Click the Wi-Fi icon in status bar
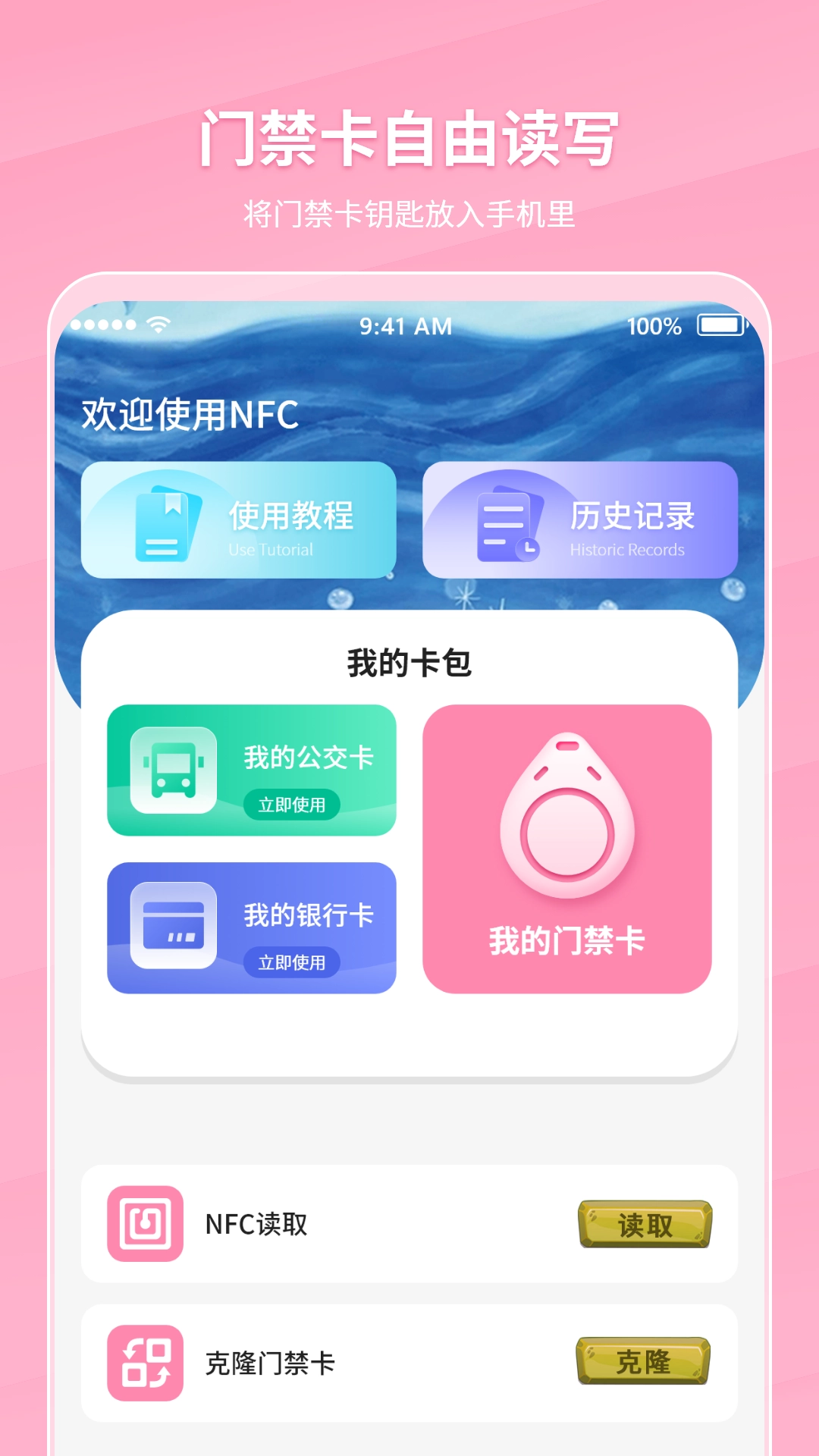Viewport: 819px width, 1456px height. [x=157, y=325]
